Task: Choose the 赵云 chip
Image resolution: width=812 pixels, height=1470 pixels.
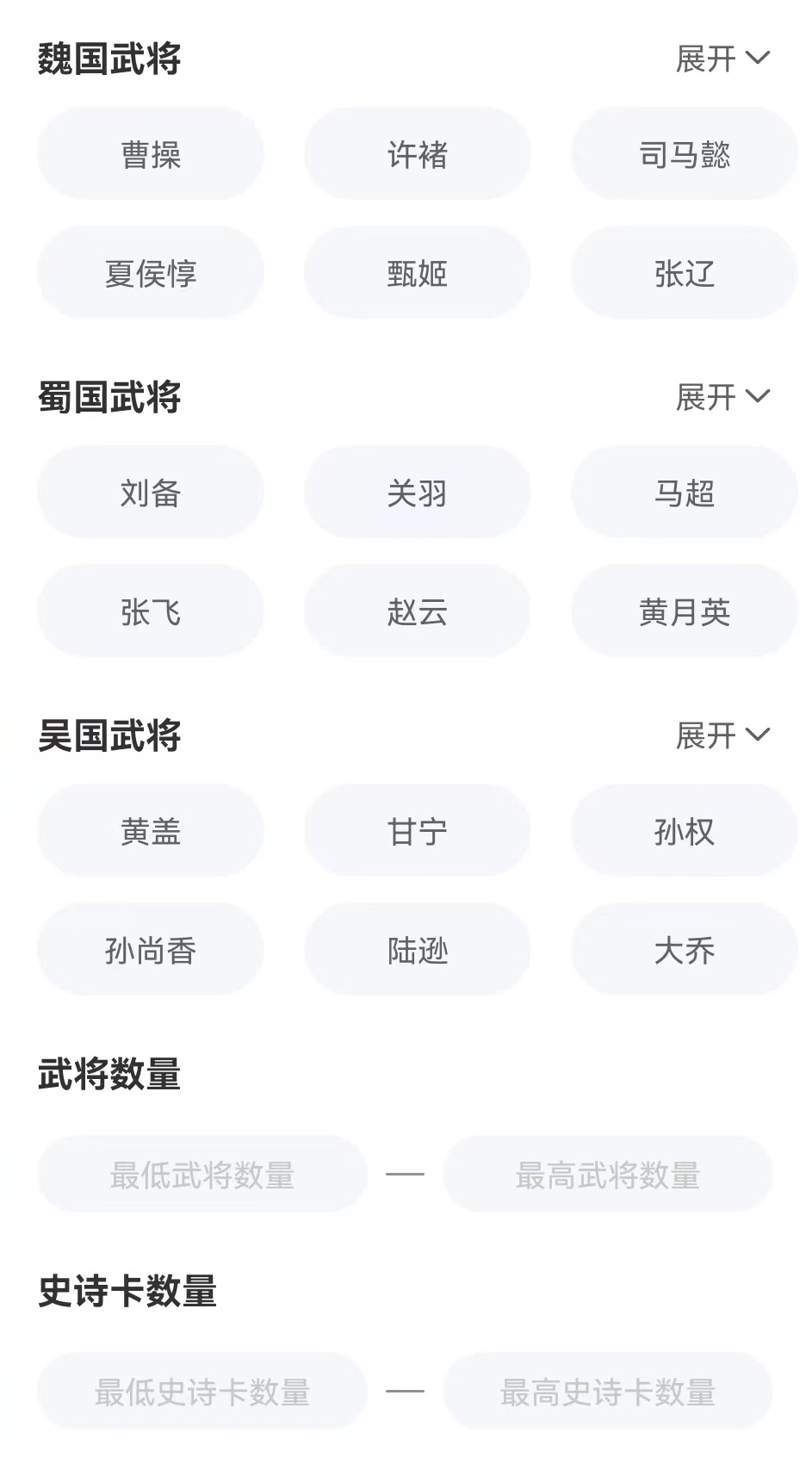Action: 418,612
